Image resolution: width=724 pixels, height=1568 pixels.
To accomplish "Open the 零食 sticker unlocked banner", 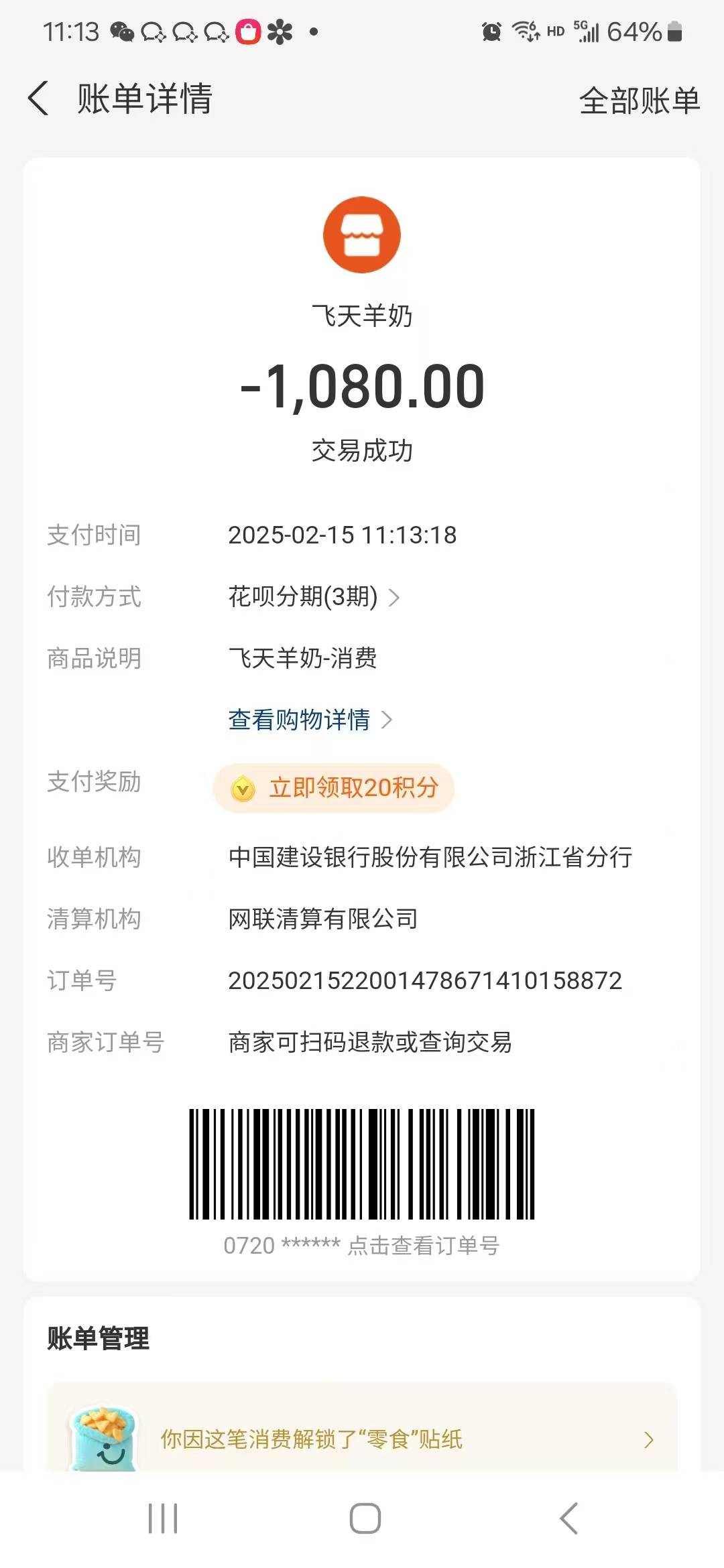I will click(362, 1438).
